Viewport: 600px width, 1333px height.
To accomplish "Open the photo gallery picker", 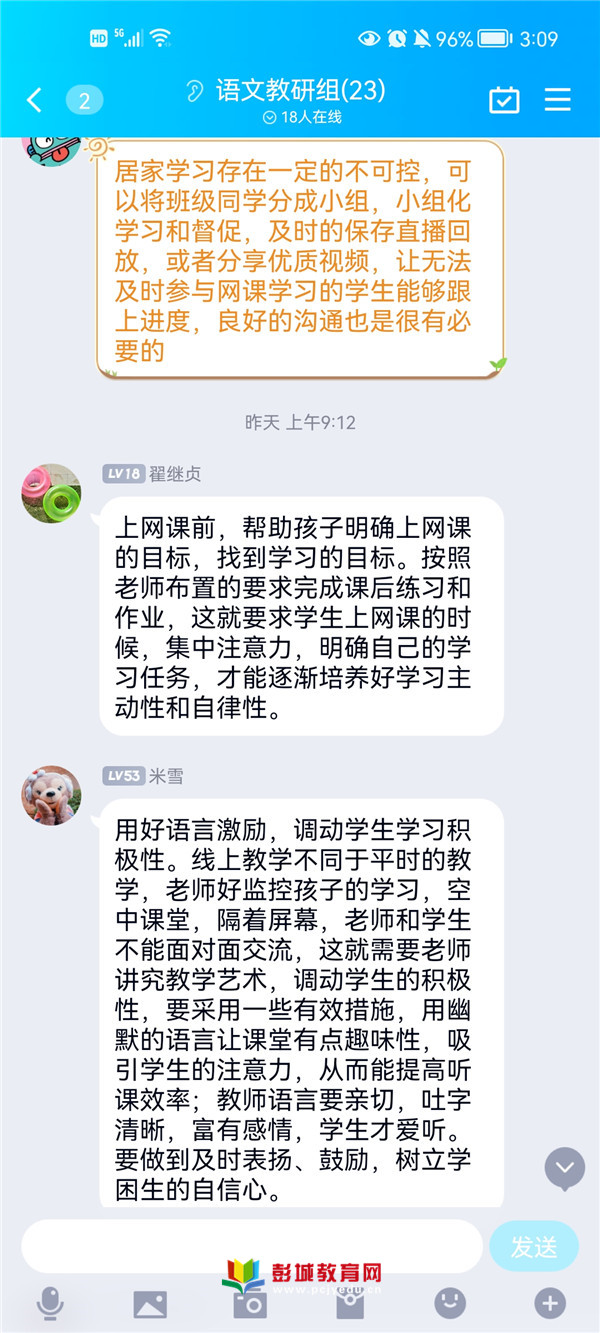I will [x=150, y=1303].
